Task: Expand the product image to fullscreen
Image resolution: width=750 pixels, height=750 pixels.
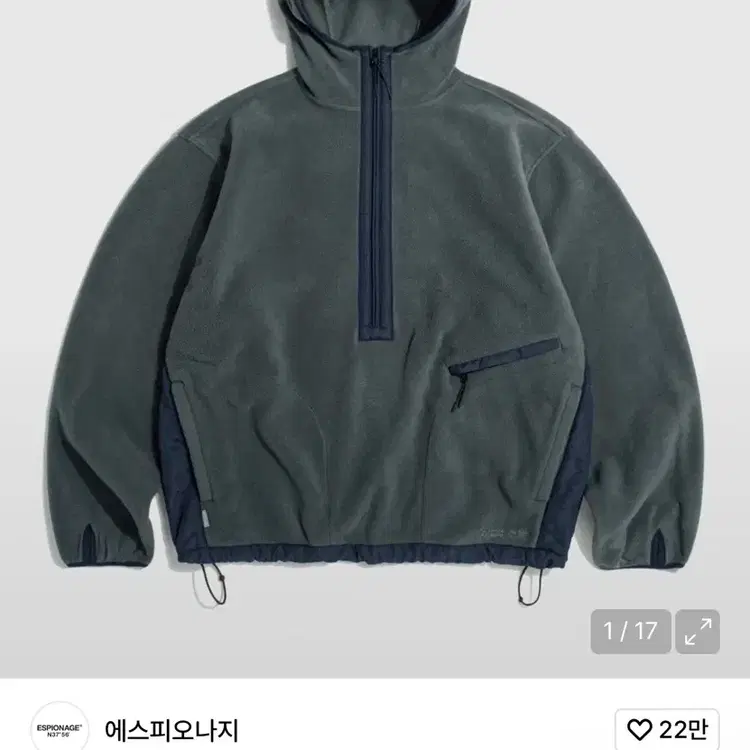Action: point(699,631)
